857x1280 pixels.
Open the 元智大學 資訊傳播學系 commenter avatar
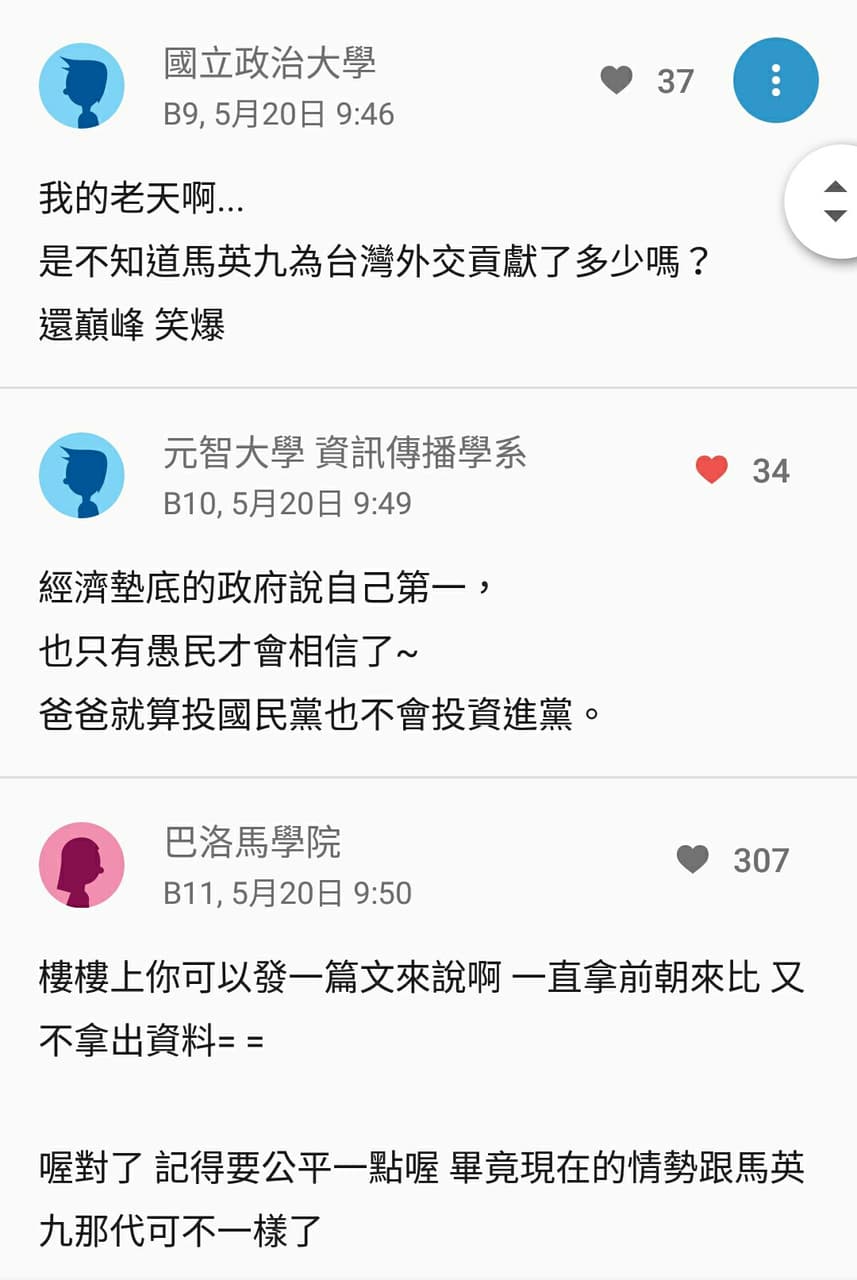pyautogui.click(x=82, y=475)
